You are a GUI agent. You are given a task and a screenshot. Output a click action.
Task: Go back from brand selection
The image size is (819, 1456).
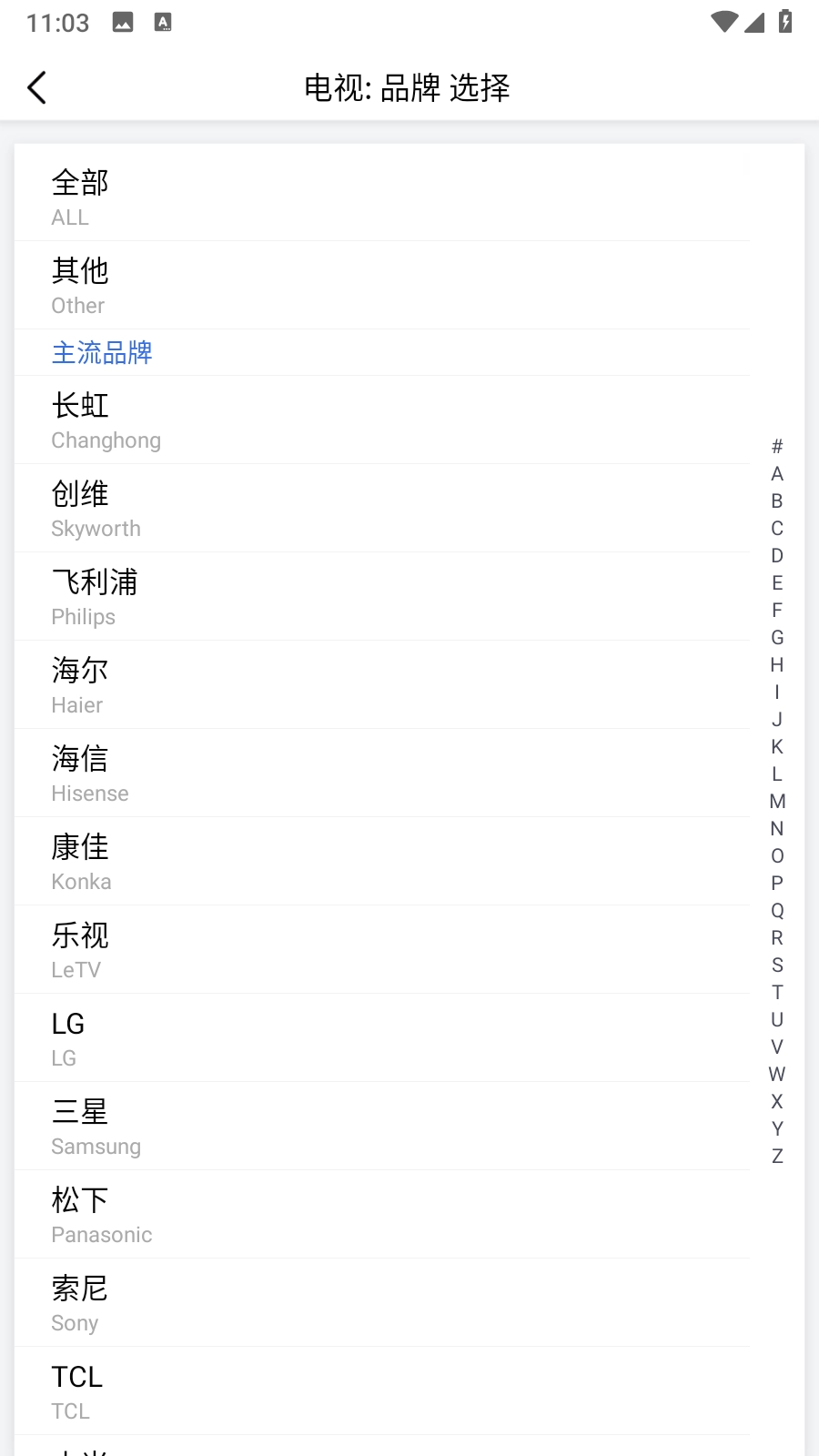tap(37, 88)
